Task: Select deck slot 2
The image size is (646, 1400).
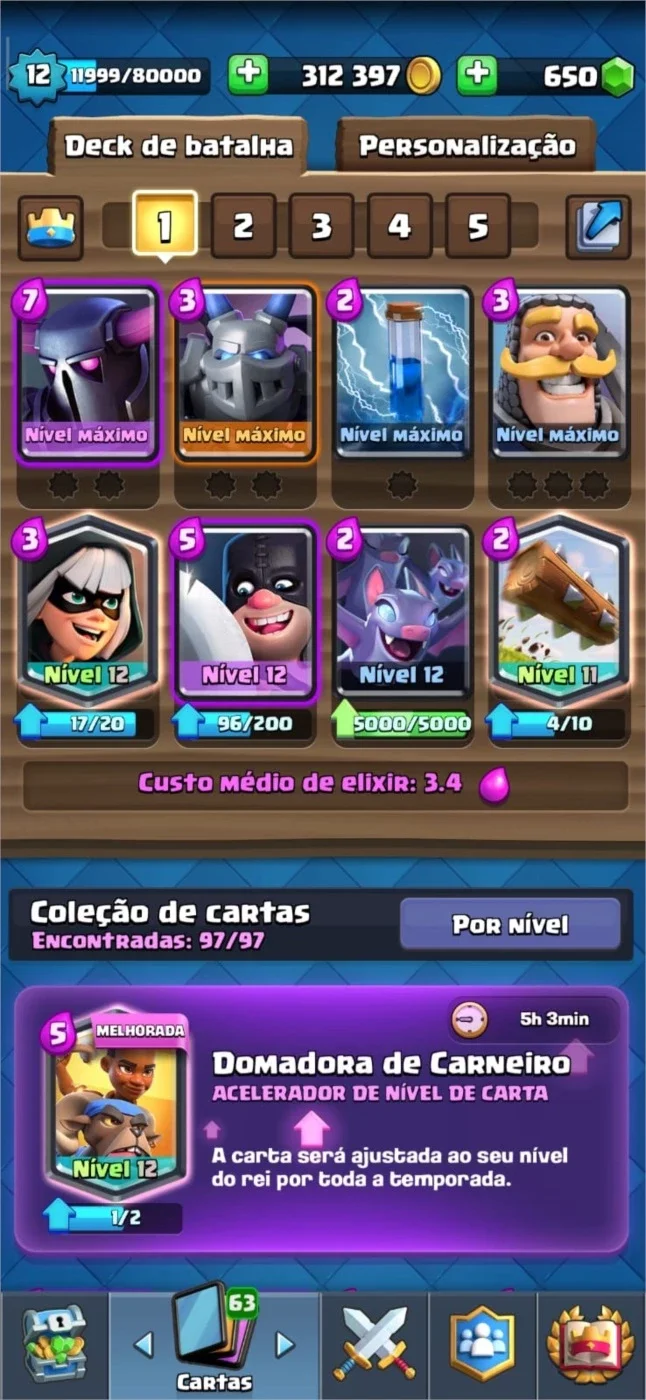Action: click(x=243, y=225)
